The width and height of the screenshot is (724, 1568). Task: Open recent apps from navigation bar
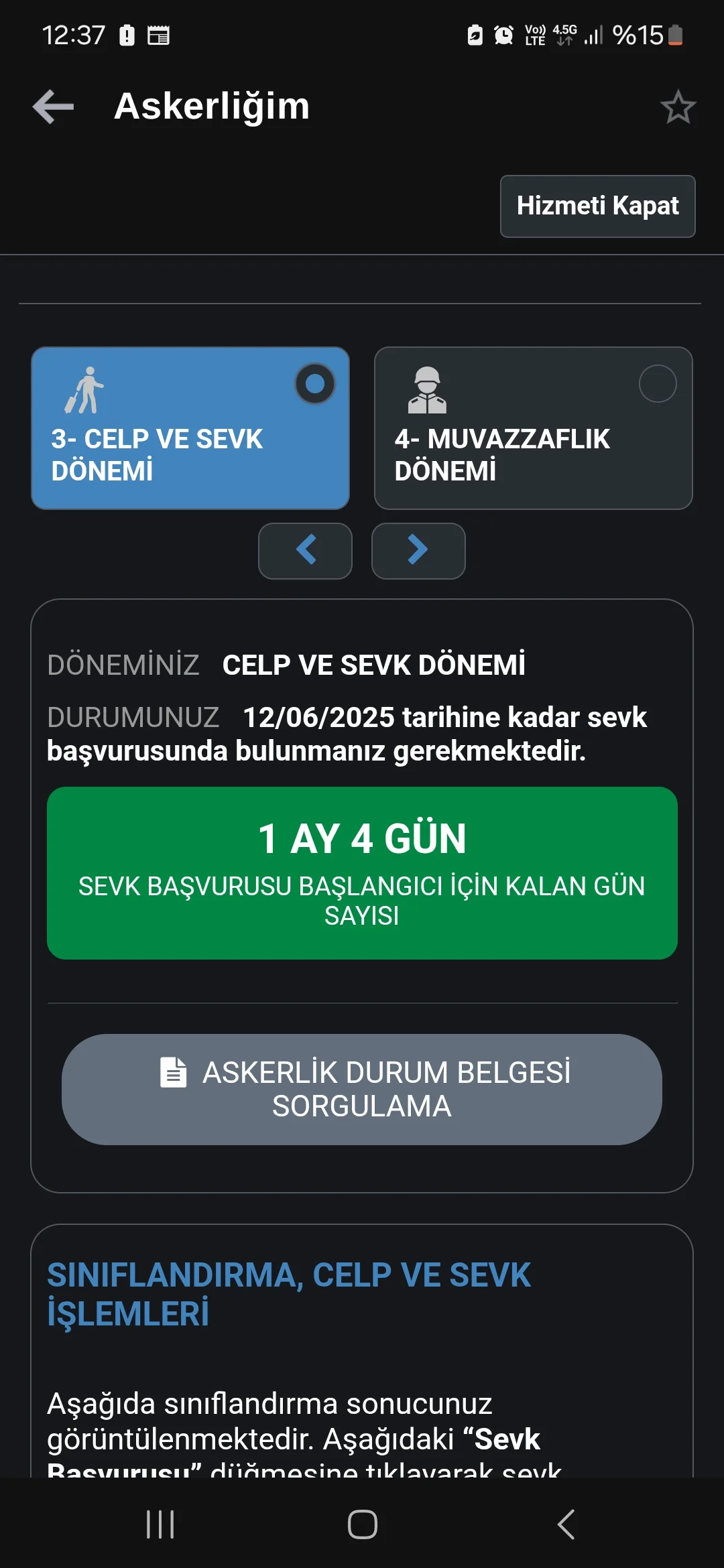[160, 1524]
